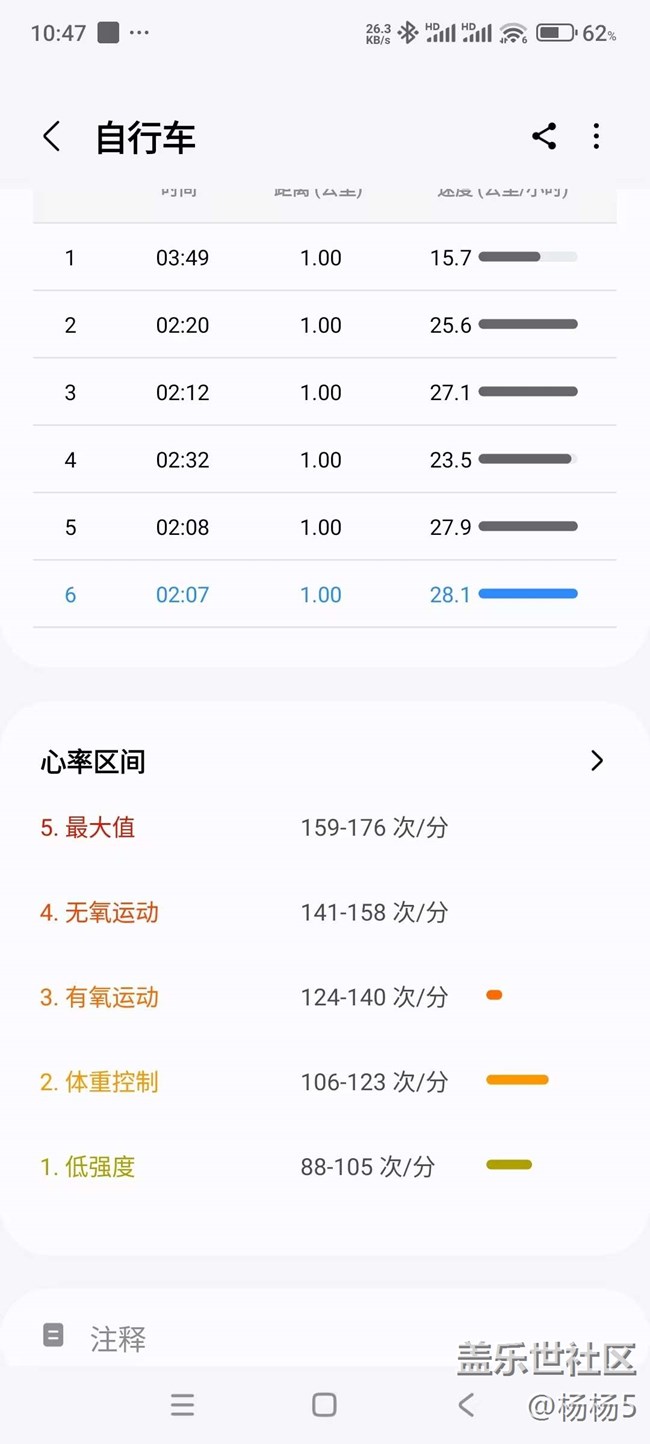This screenshot has height=1444, width=650.
Task: Go to the home screen
Action: pyautogui.click(x=324, y=1405)
